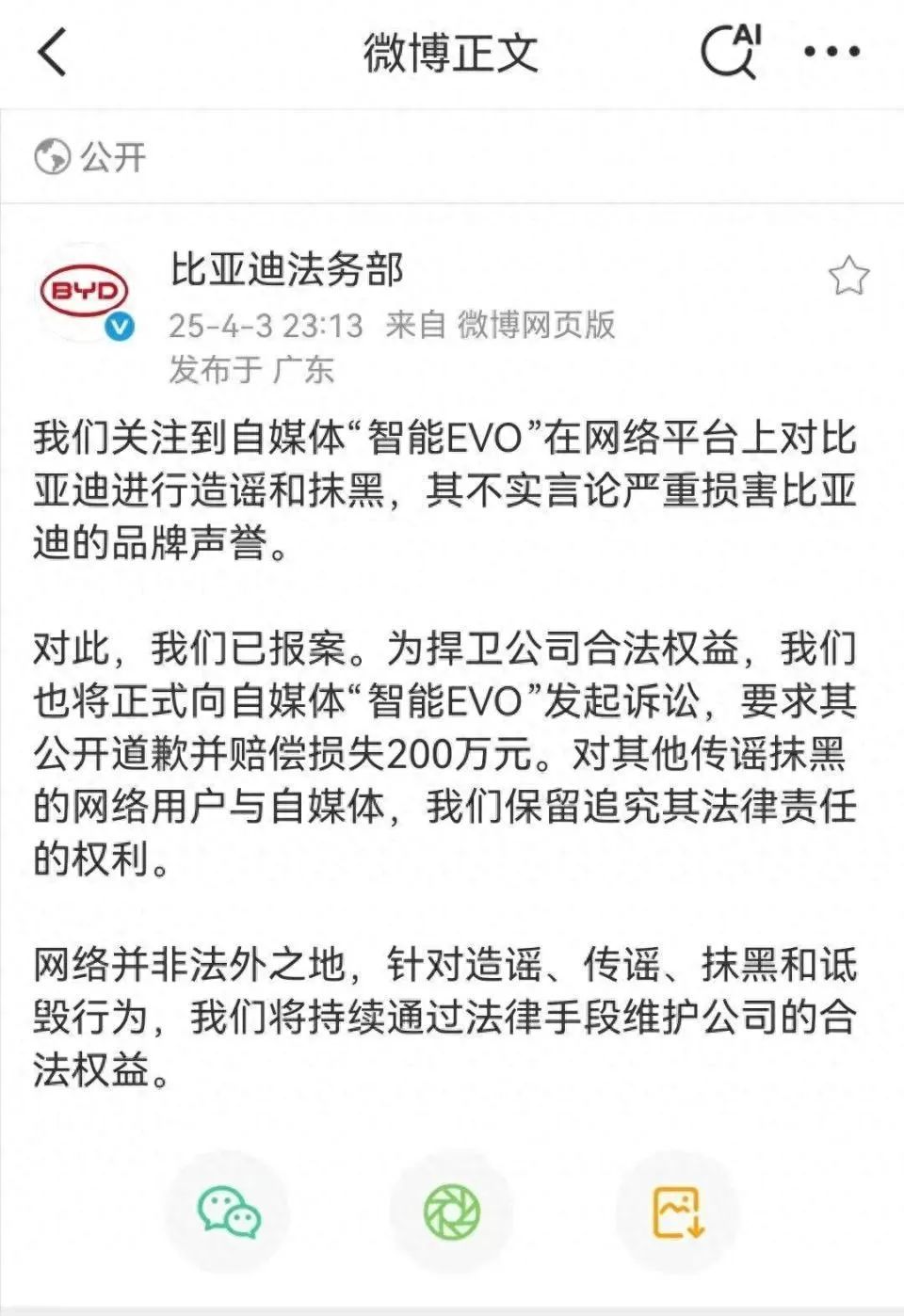Go back from the Weibo post

[53, 52]
